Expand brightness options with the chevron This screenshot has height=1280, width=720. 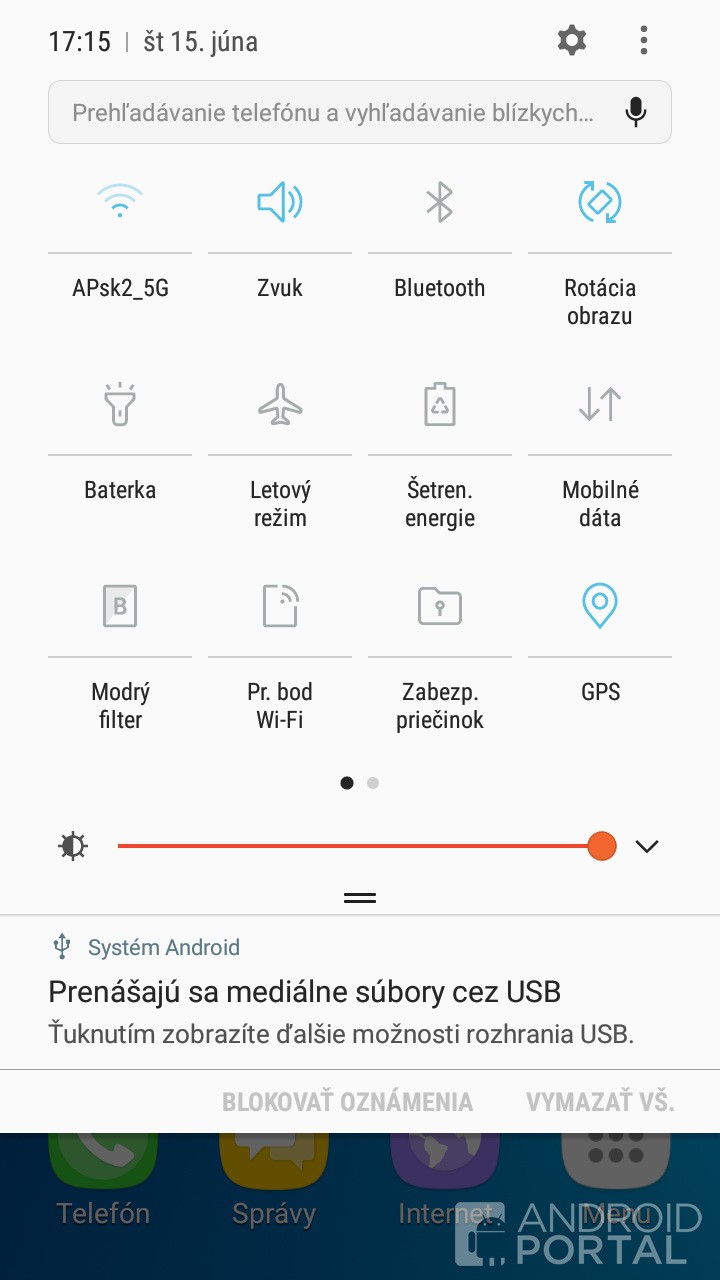(x=647, y=847)
